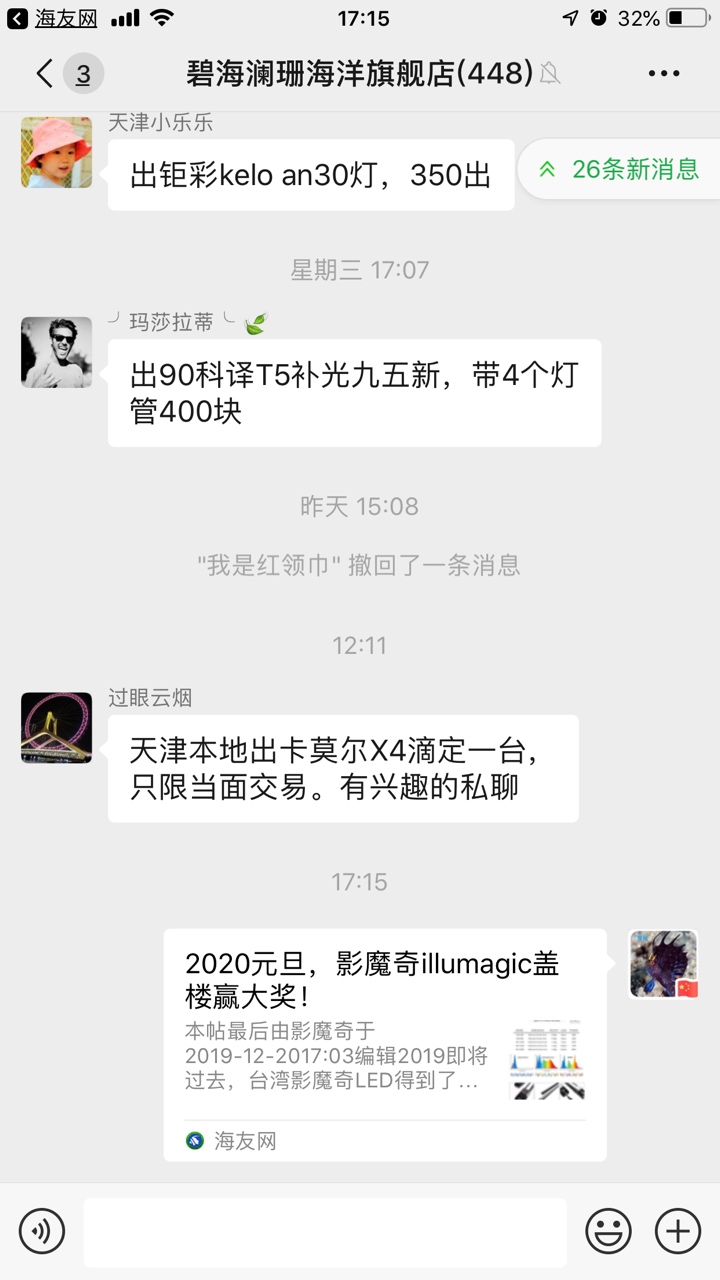The height and width of the screenshot is (1280, 720).
Task: Open the emoji sticker panel
Action: [x=608, y=1230]
